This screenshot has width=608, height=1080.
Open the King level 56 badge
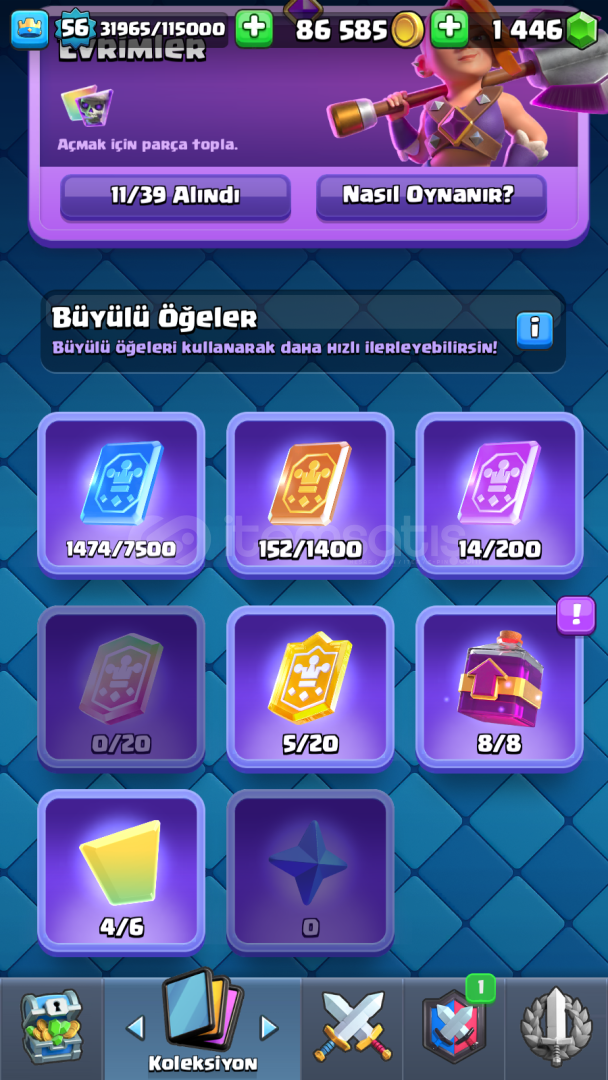[x=74, y=28]
